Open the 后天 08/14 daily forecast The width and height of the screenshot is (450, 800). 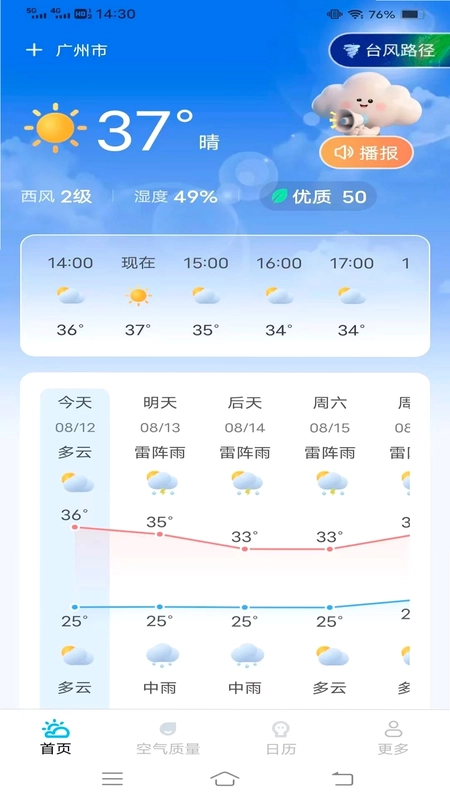coord(245,548)
